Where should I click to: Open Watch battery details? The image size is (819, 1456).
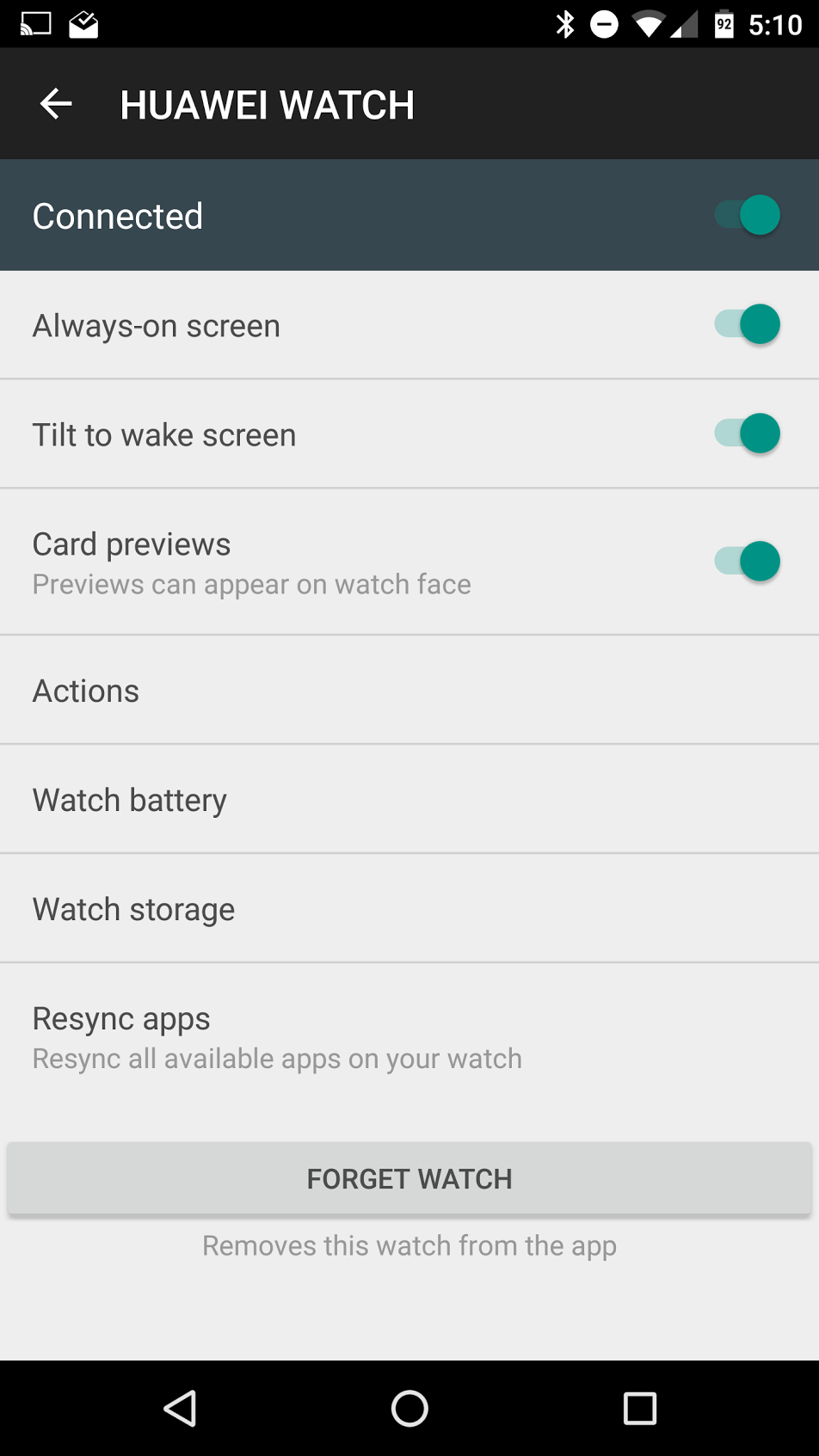[x=409, y=800]
